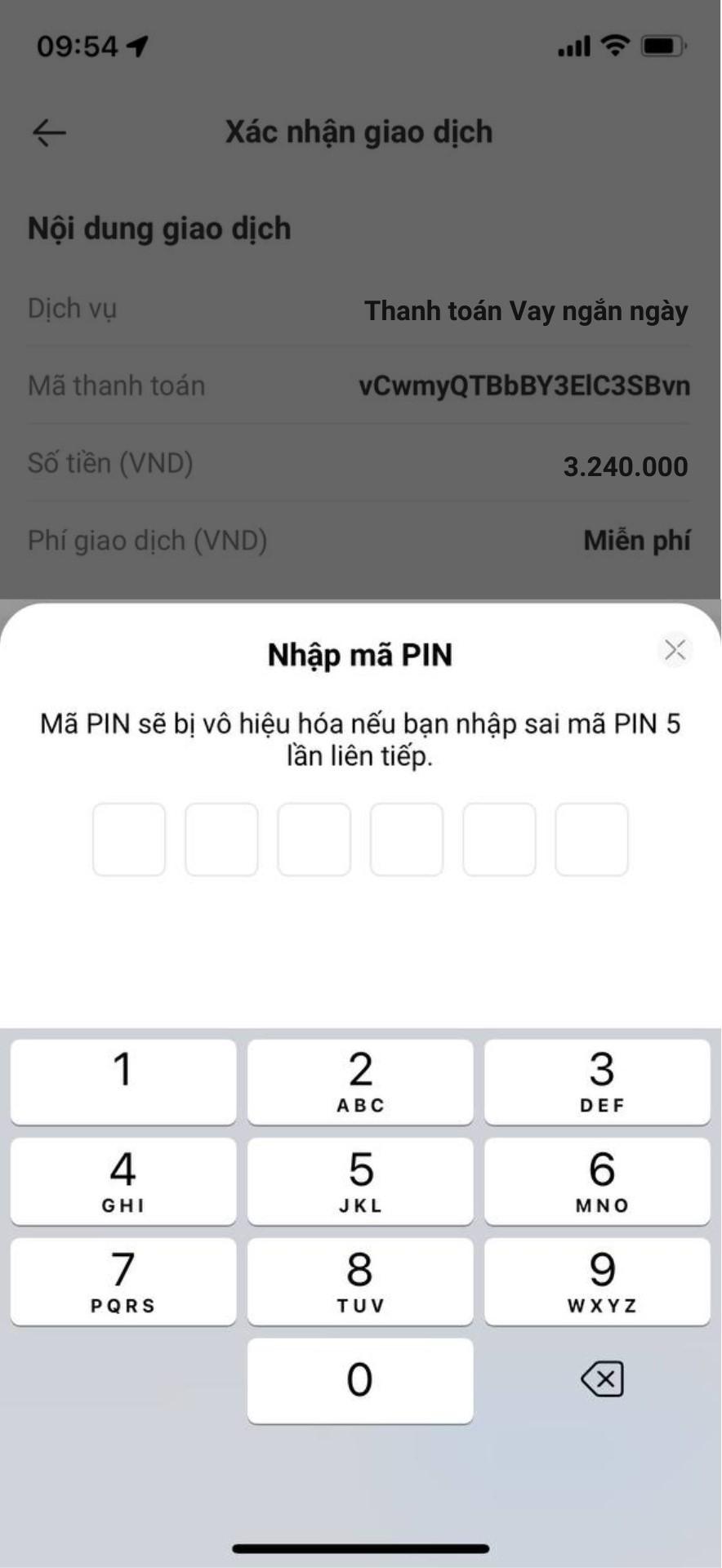Screen dimensions: 722x1568
Task: Enter digit 2 on keypad
Action: pos(360,1081)
